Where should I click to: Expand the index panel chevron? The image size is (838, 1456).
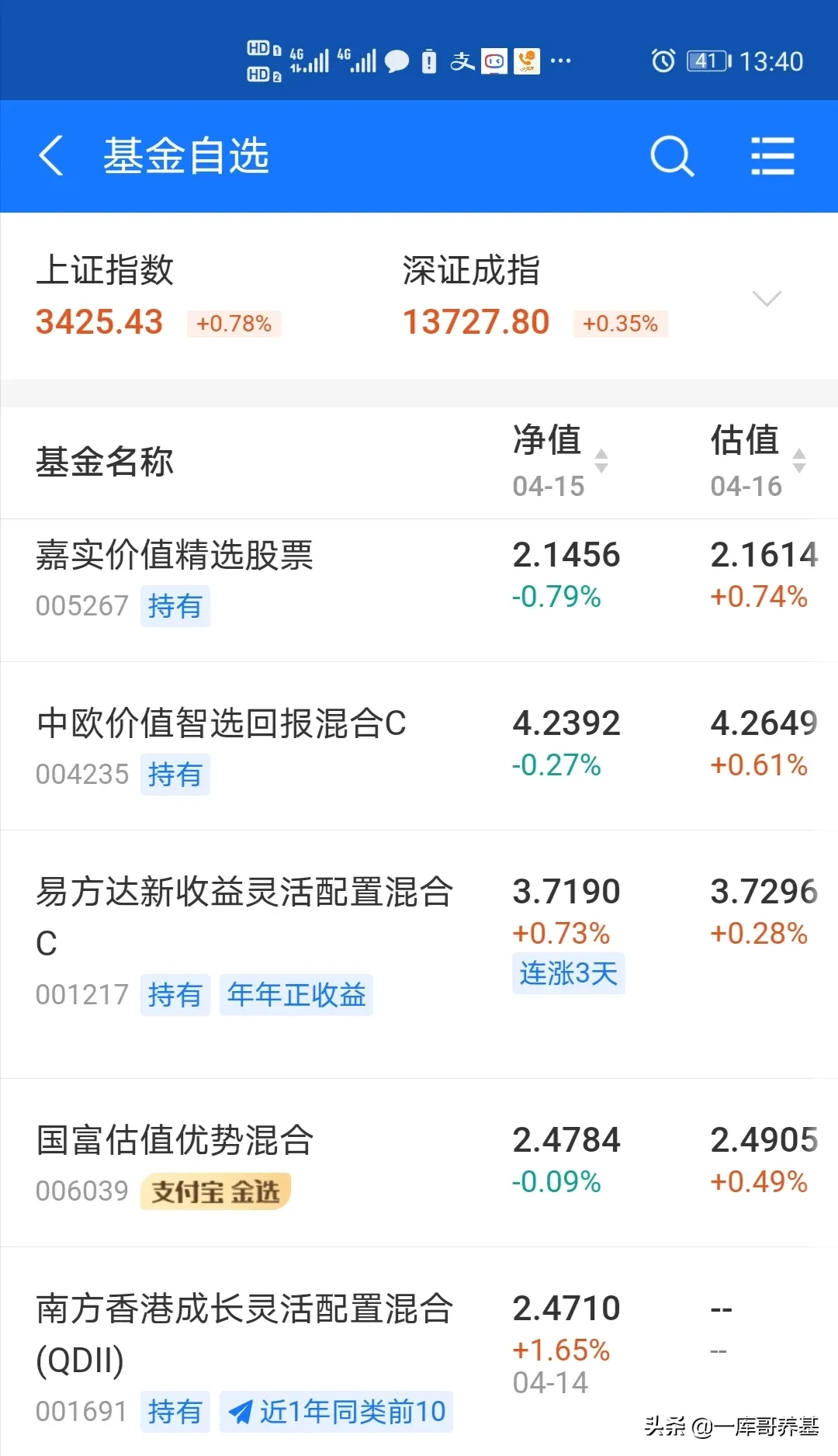point(767,299)
